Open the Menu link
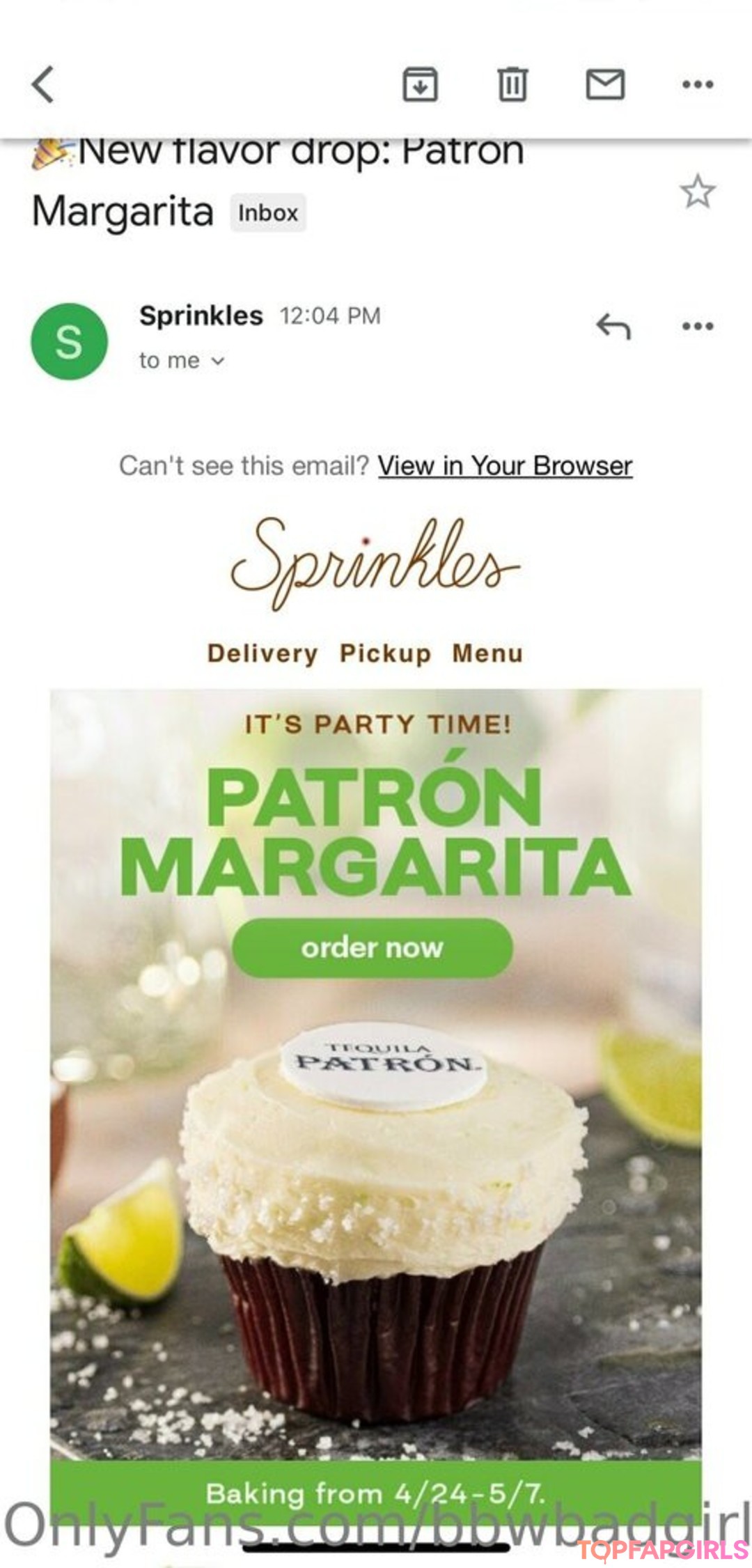752x1568 pixels. (487, 653)
